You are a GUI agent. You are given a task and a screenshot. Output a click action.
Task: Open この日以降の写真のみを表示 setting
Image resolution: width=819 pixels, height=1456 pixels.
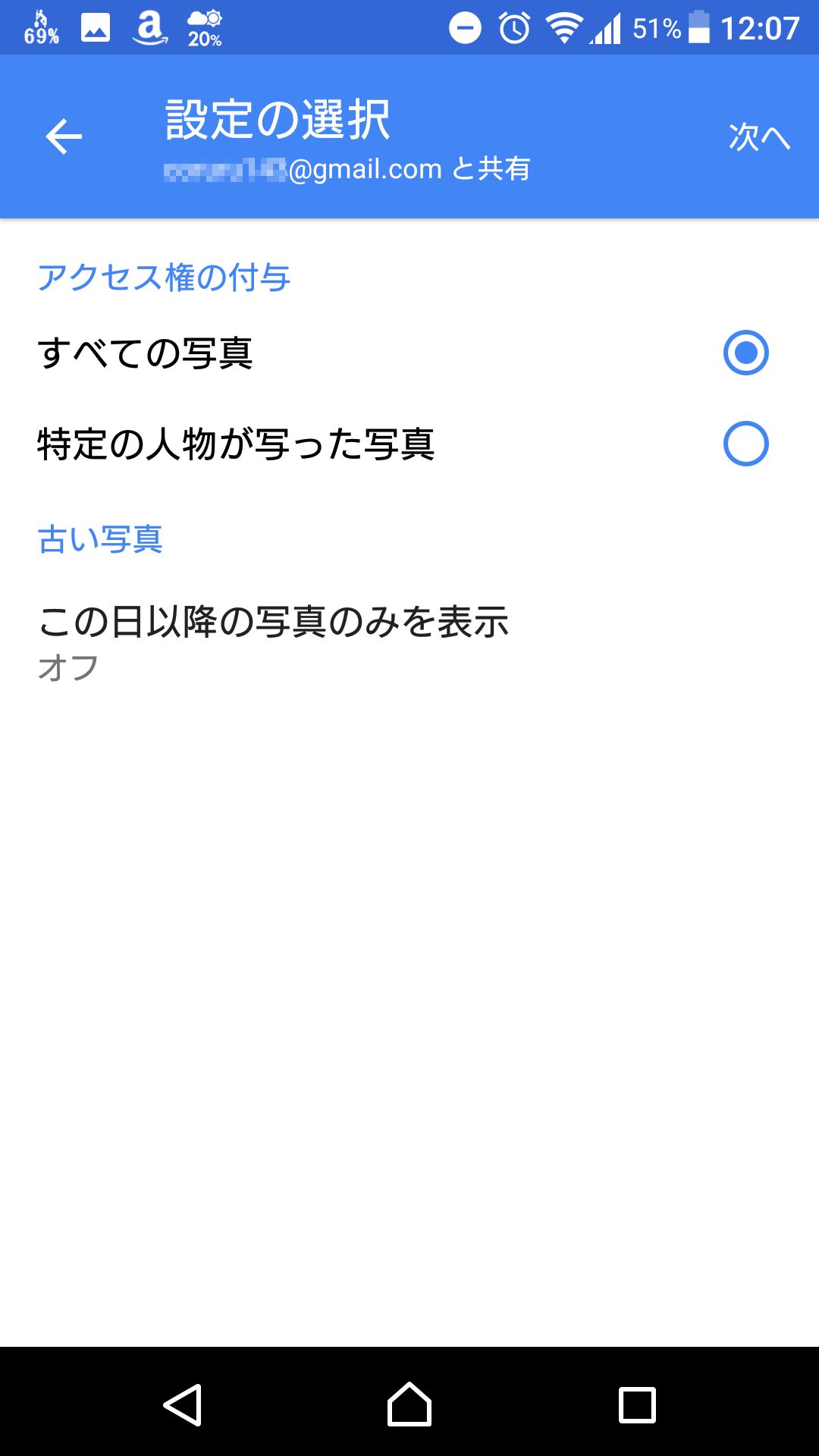[273, 642]
